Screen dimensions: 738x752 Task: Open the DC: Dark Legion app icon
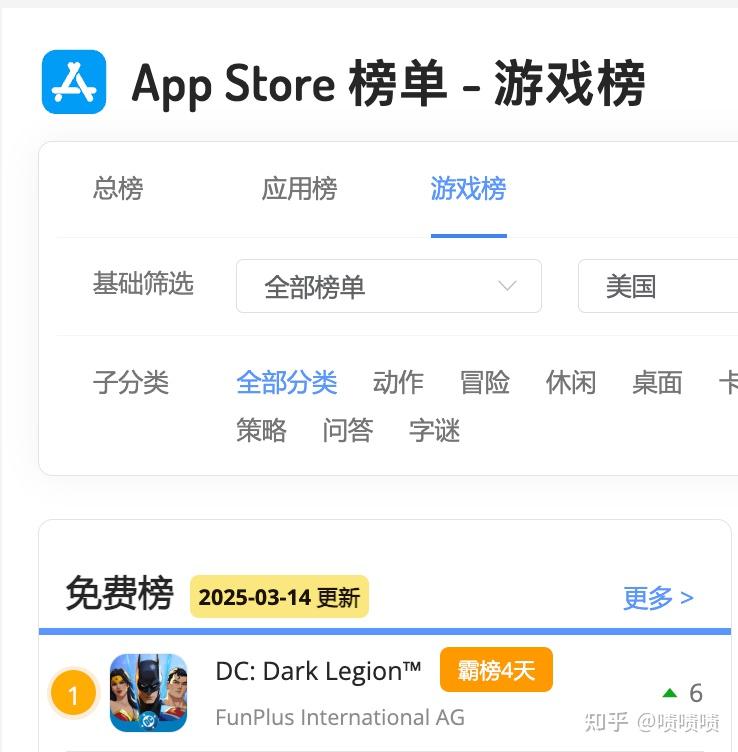[x=148, y=692]
